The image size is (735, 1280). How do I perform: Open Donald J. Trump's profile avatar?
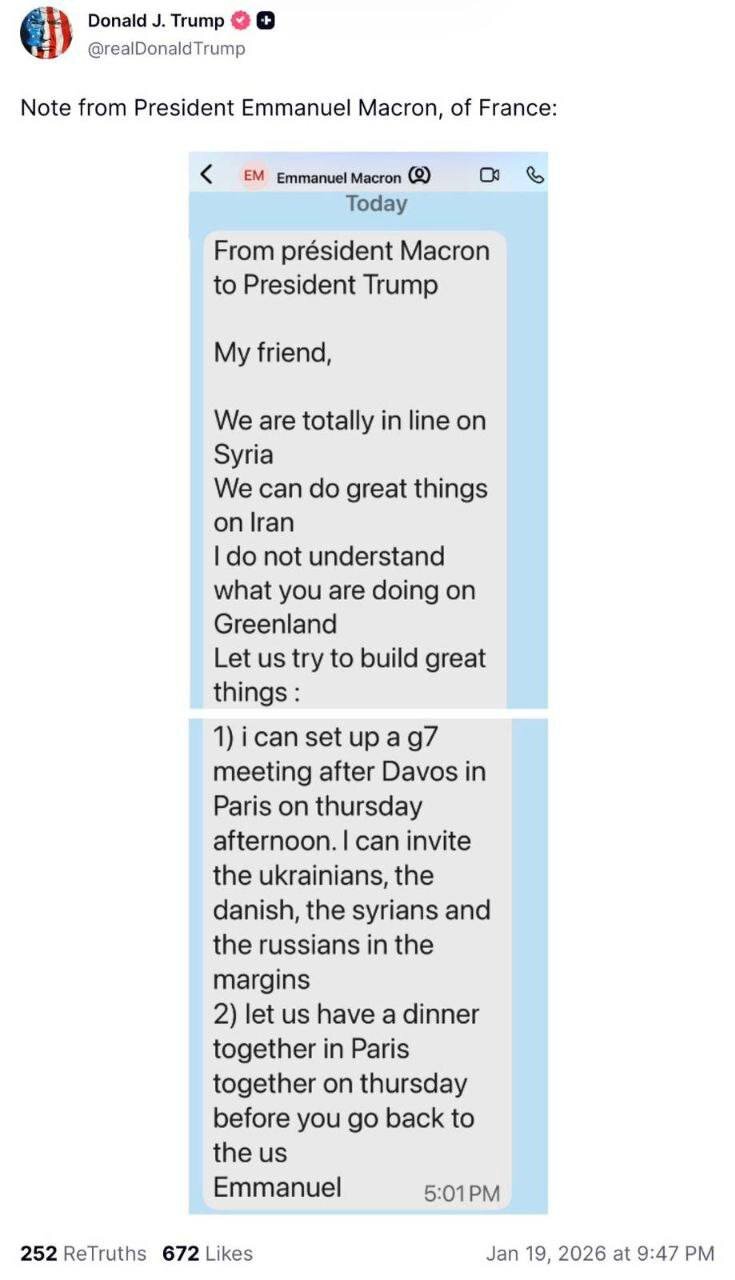point(46,33)
